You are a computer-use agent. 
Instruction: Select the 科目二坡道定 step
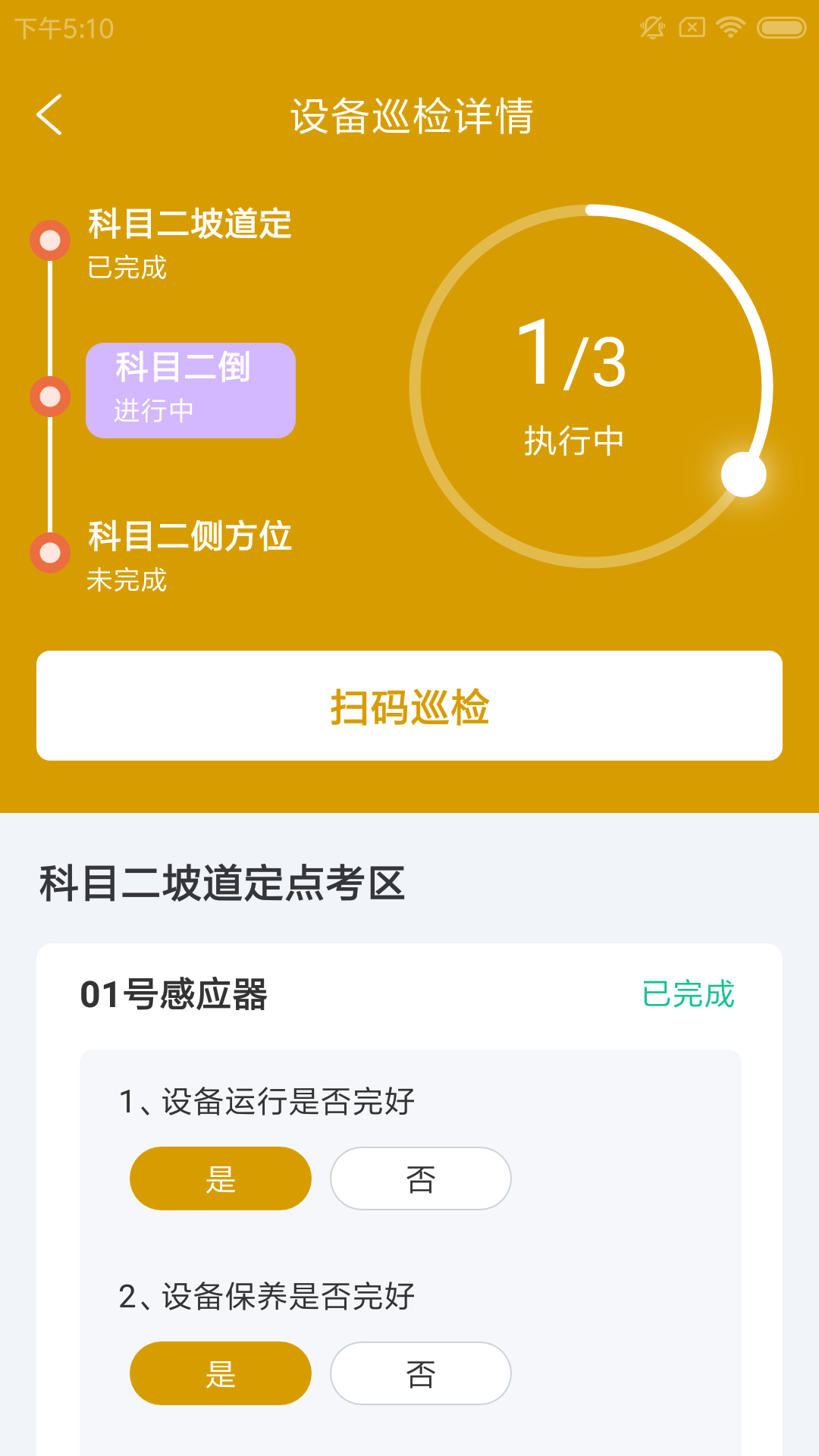pos(190,242)
